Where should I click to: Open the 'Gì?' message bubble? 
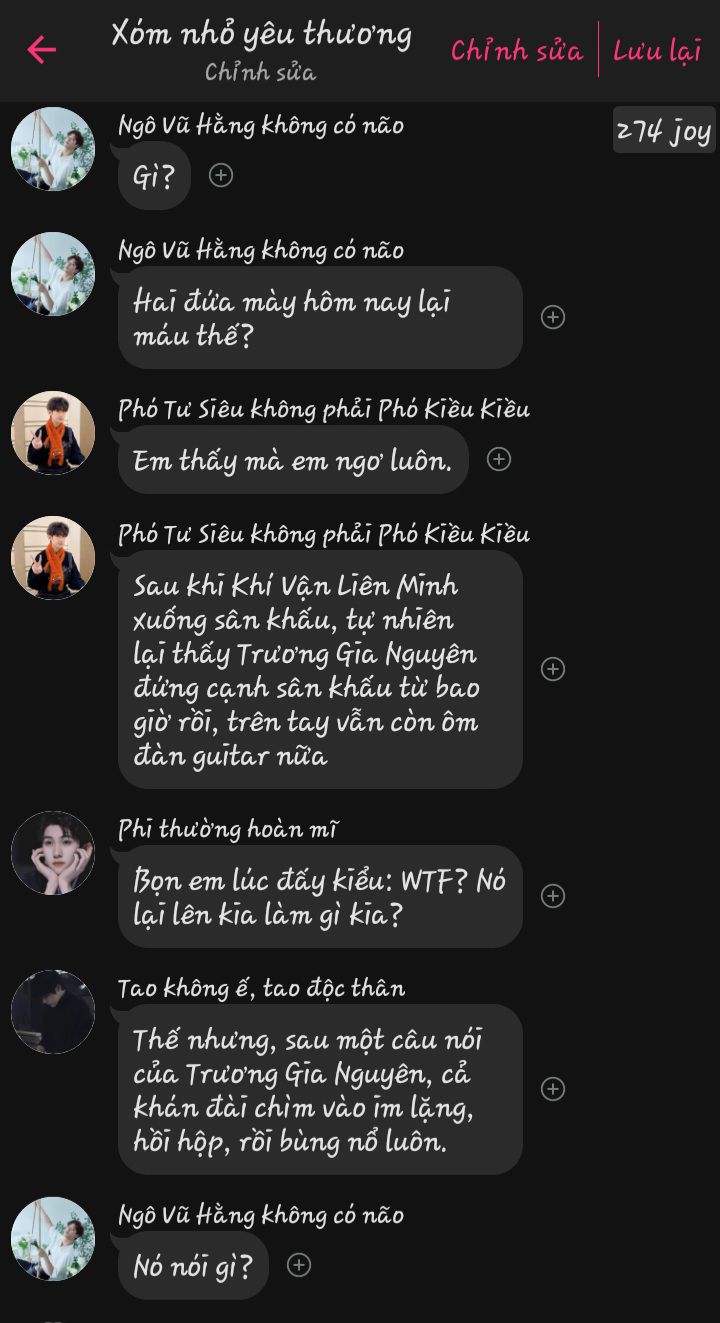point(154,176)
